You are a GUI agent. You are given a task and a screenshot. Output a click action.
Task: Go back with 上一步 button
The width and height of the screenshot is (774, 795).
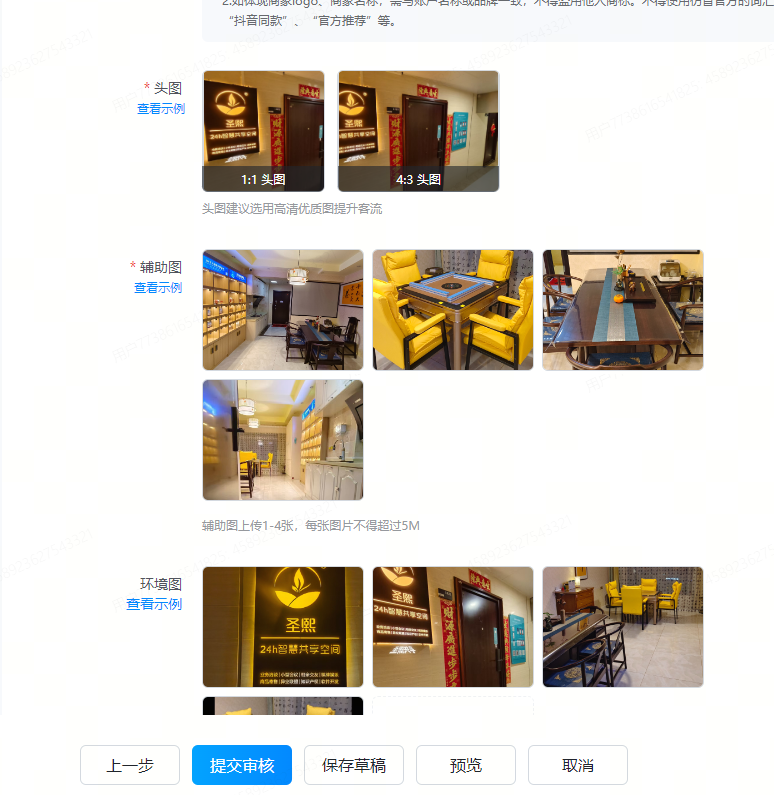(130, 765)
